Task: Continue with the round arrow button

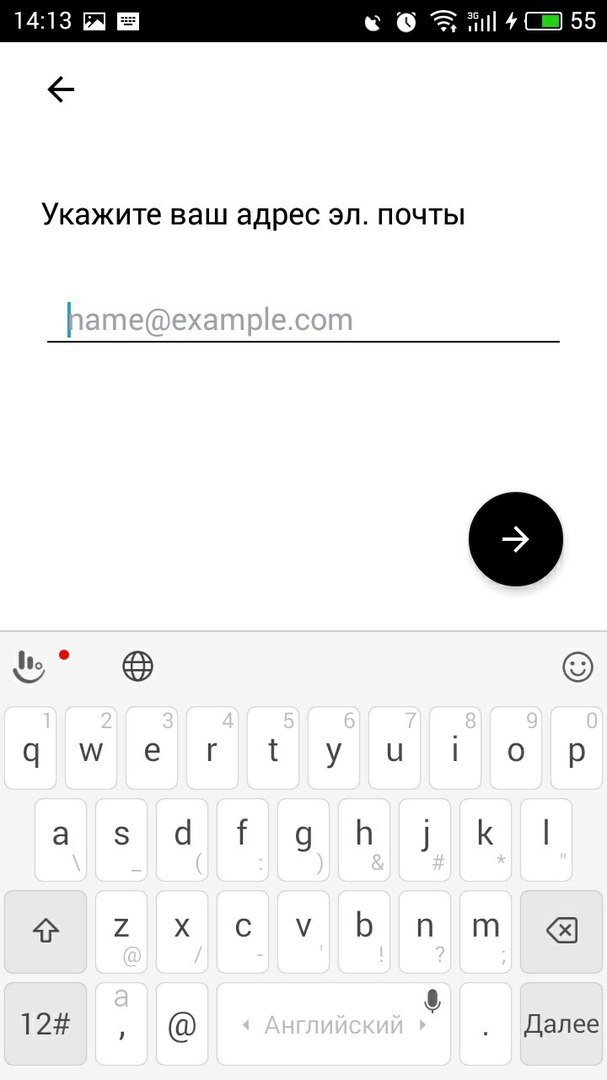Action: (515, 539)
